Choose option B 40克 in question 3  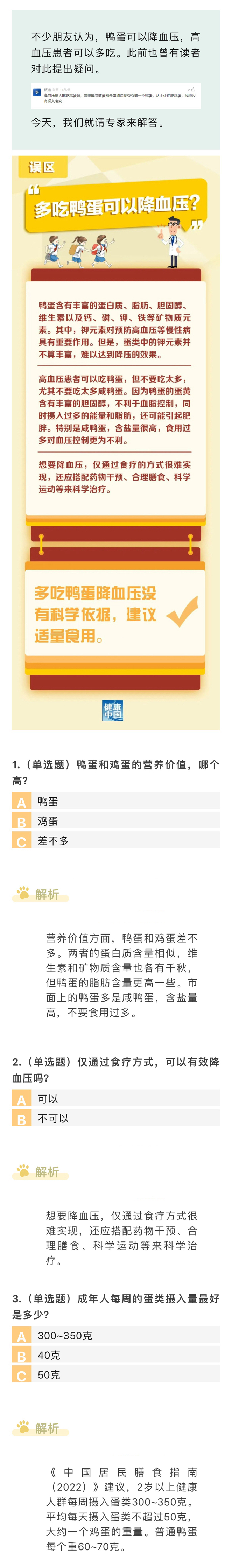pos(116,1355)
